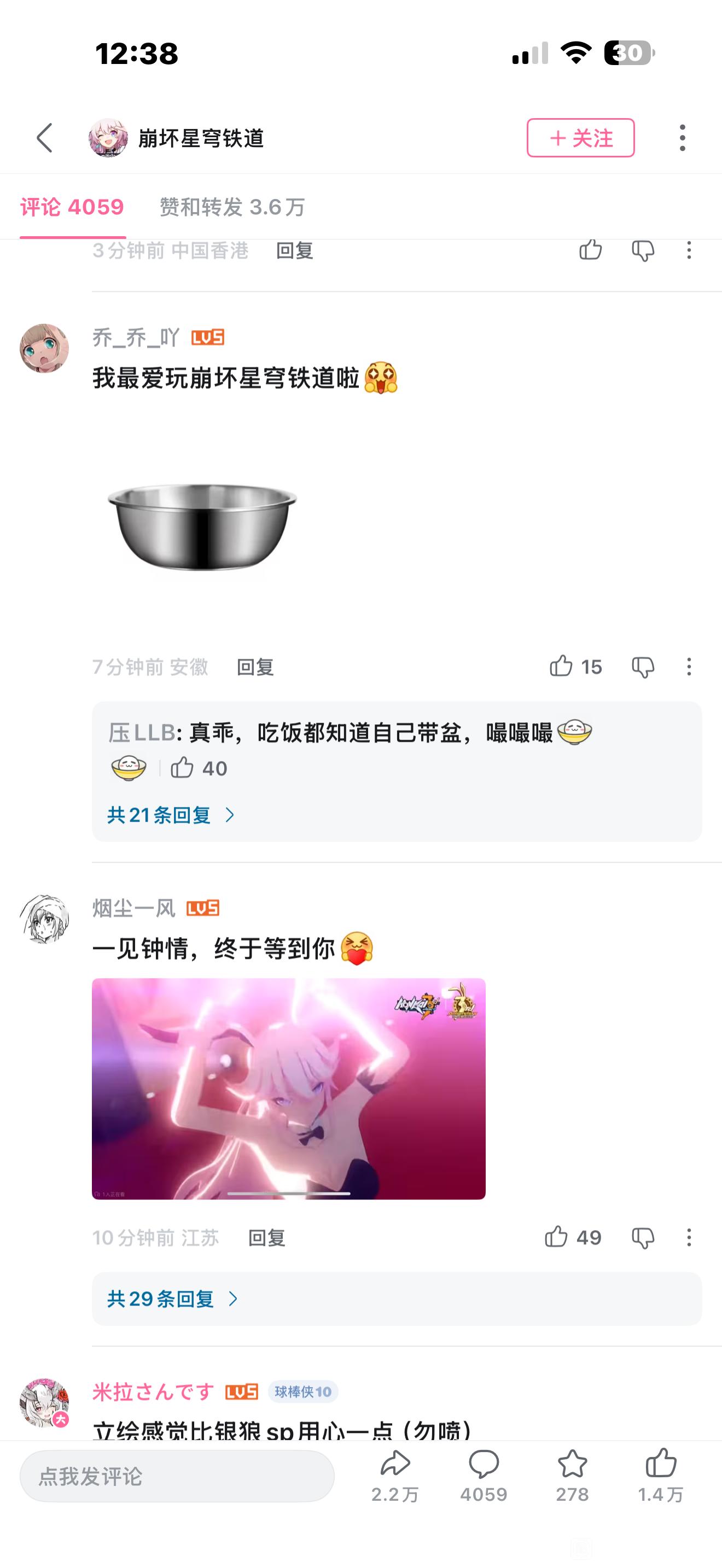Viewport: 722px width, 1568px height.
Task: Like the post with bottom thumbs-up
Action: coord(661,1476)
